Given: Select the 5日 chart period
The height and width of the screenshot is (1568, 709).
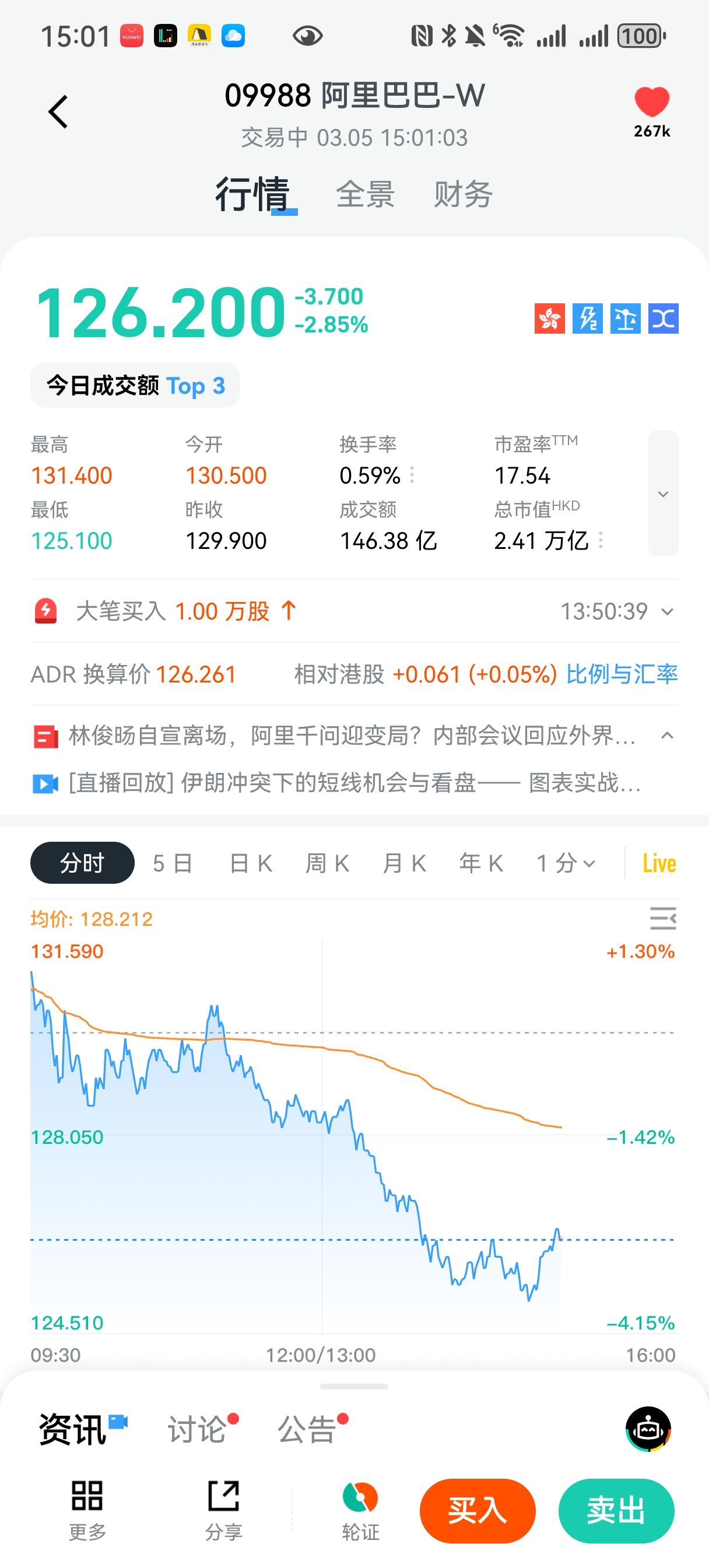Looking at the screenshot, I should [173, 863].
